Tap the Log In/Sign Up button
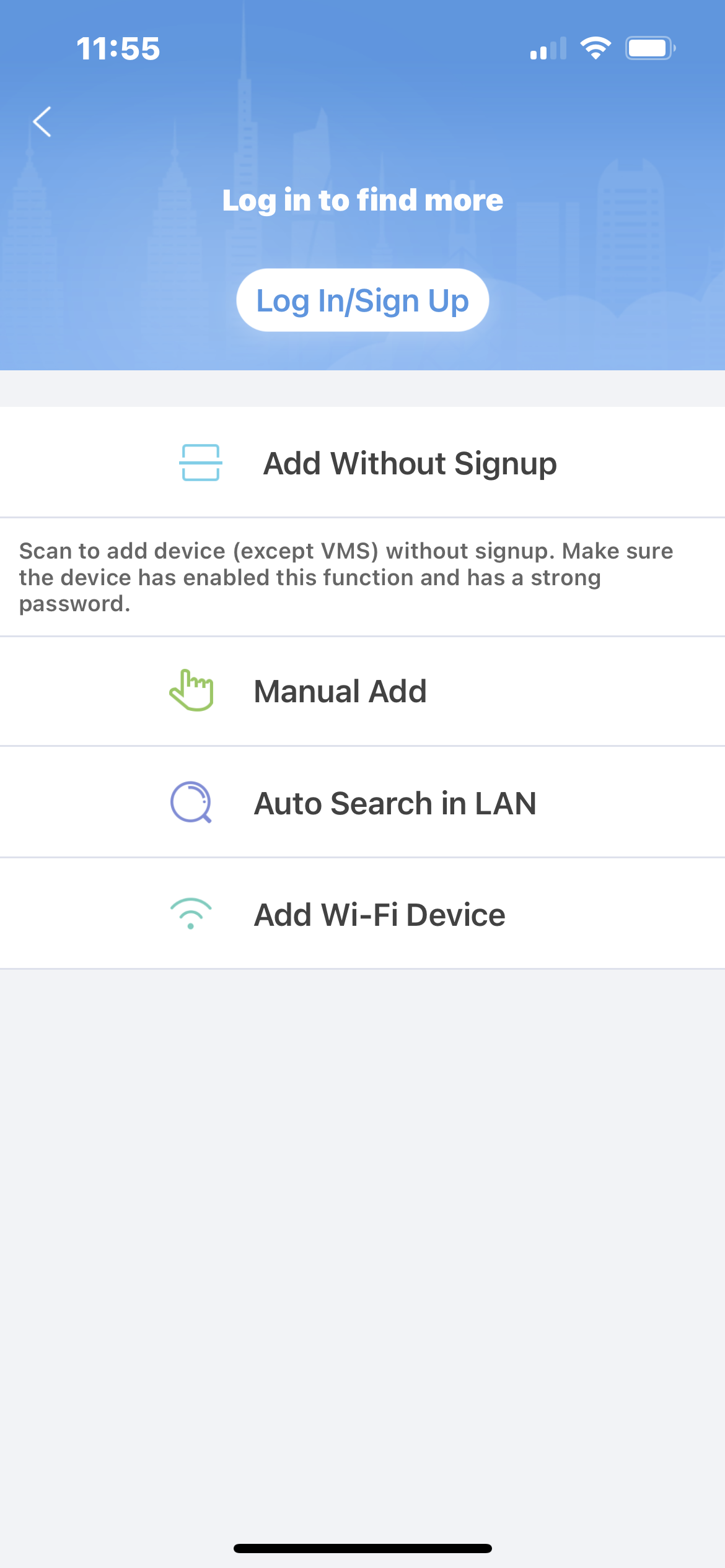Image resolution: width=725 pixels, height=1568 pixels. [x=362, y=300]
